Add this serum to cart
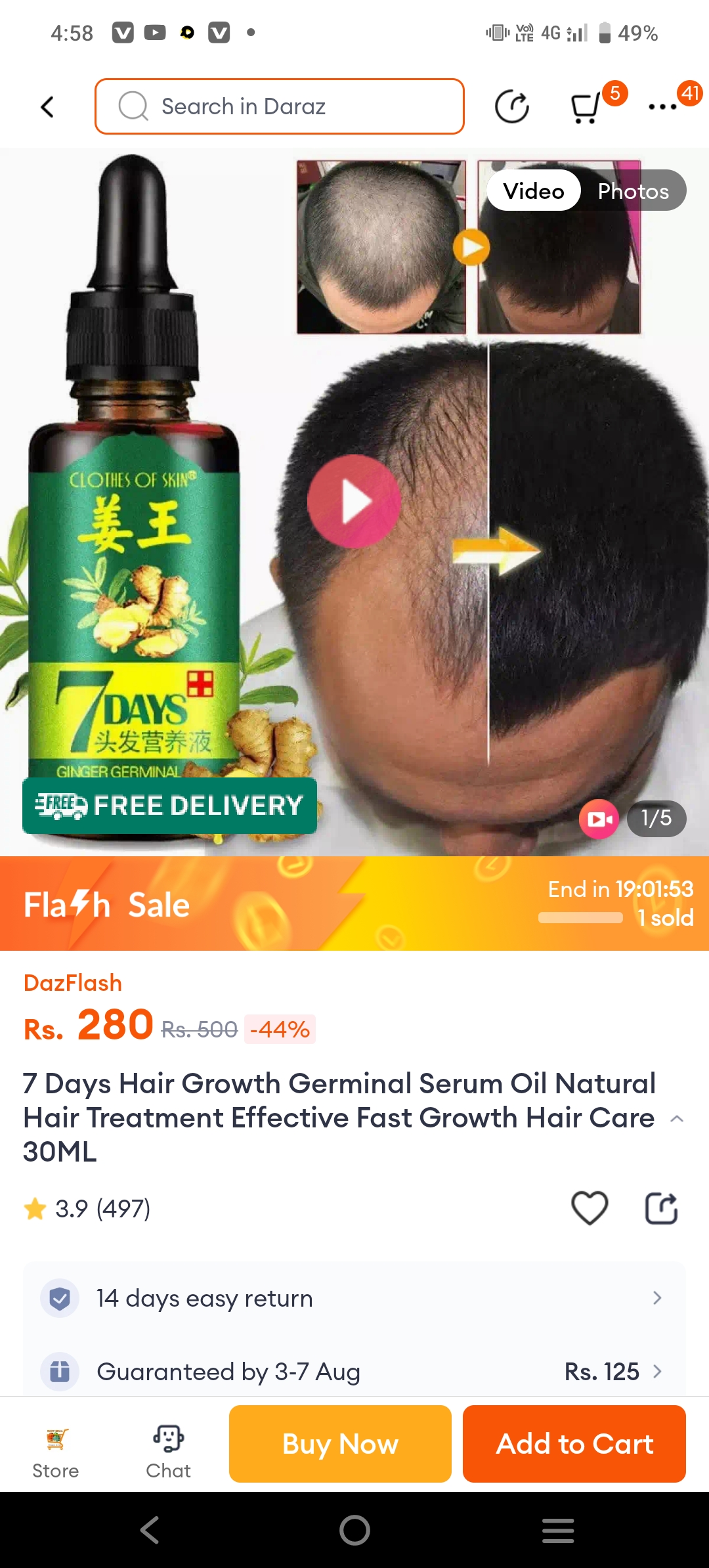Viewport: 709px width, 1568px height. pos(574,1444)
